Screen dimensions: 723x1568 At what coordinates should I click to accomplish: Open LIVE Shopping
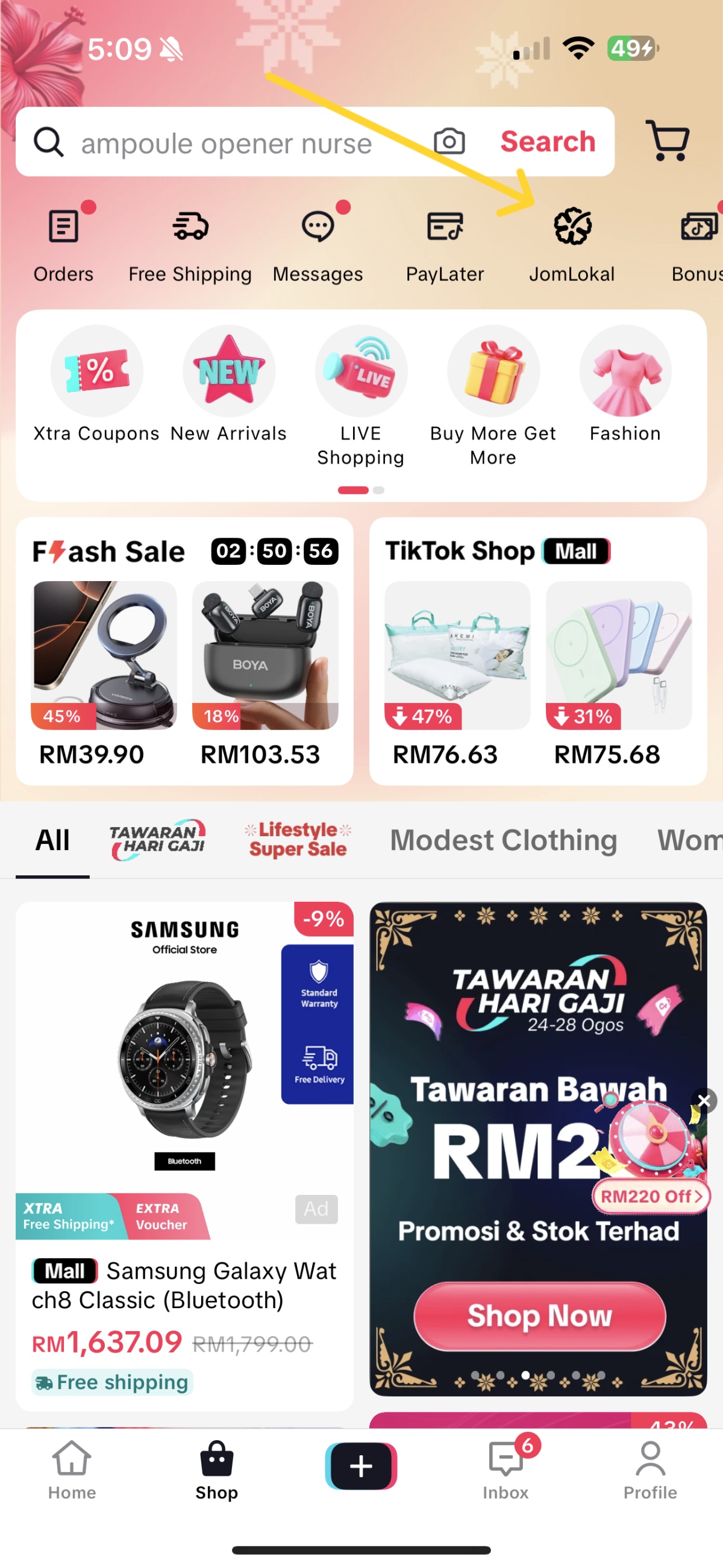(x=361, y=392)
